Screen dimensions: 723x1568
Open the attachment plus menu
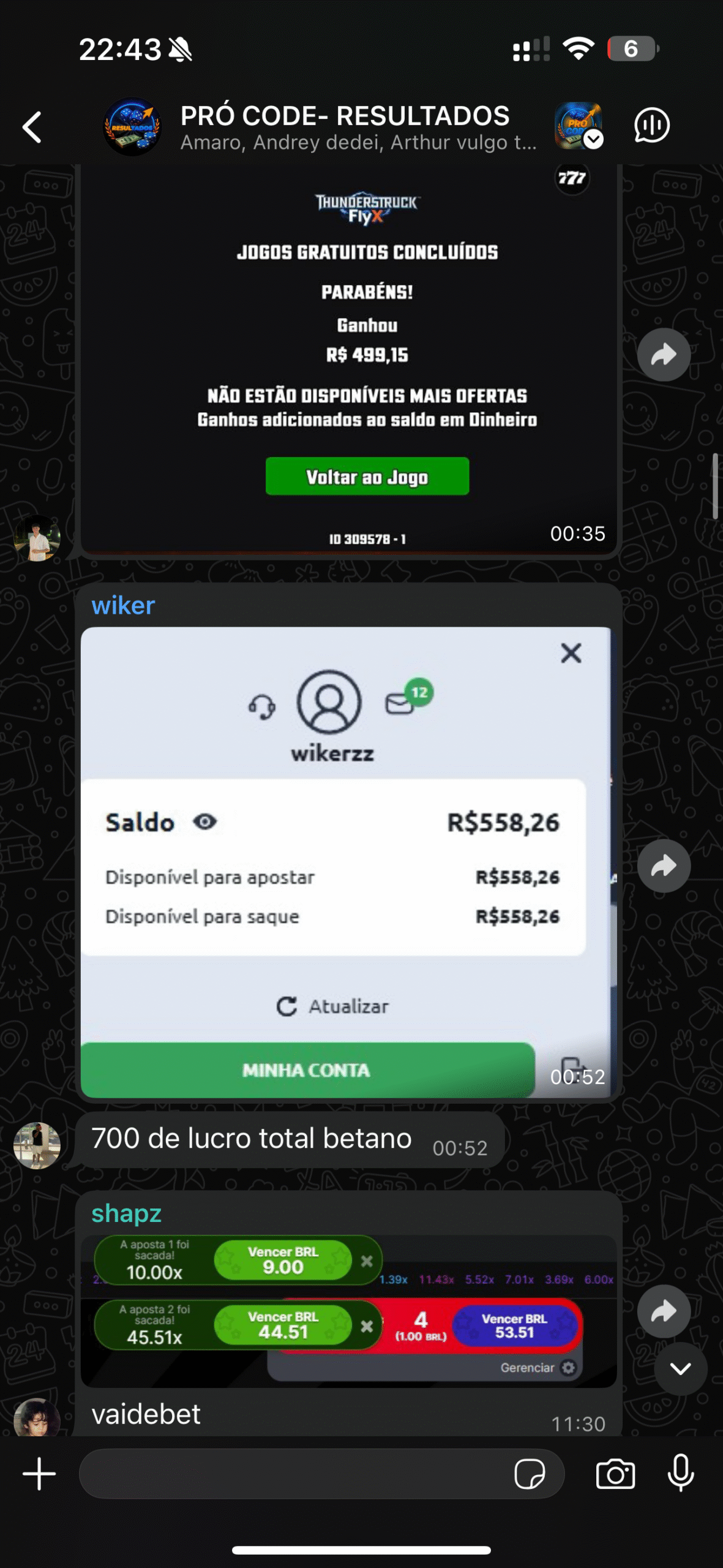[39, 1474]
